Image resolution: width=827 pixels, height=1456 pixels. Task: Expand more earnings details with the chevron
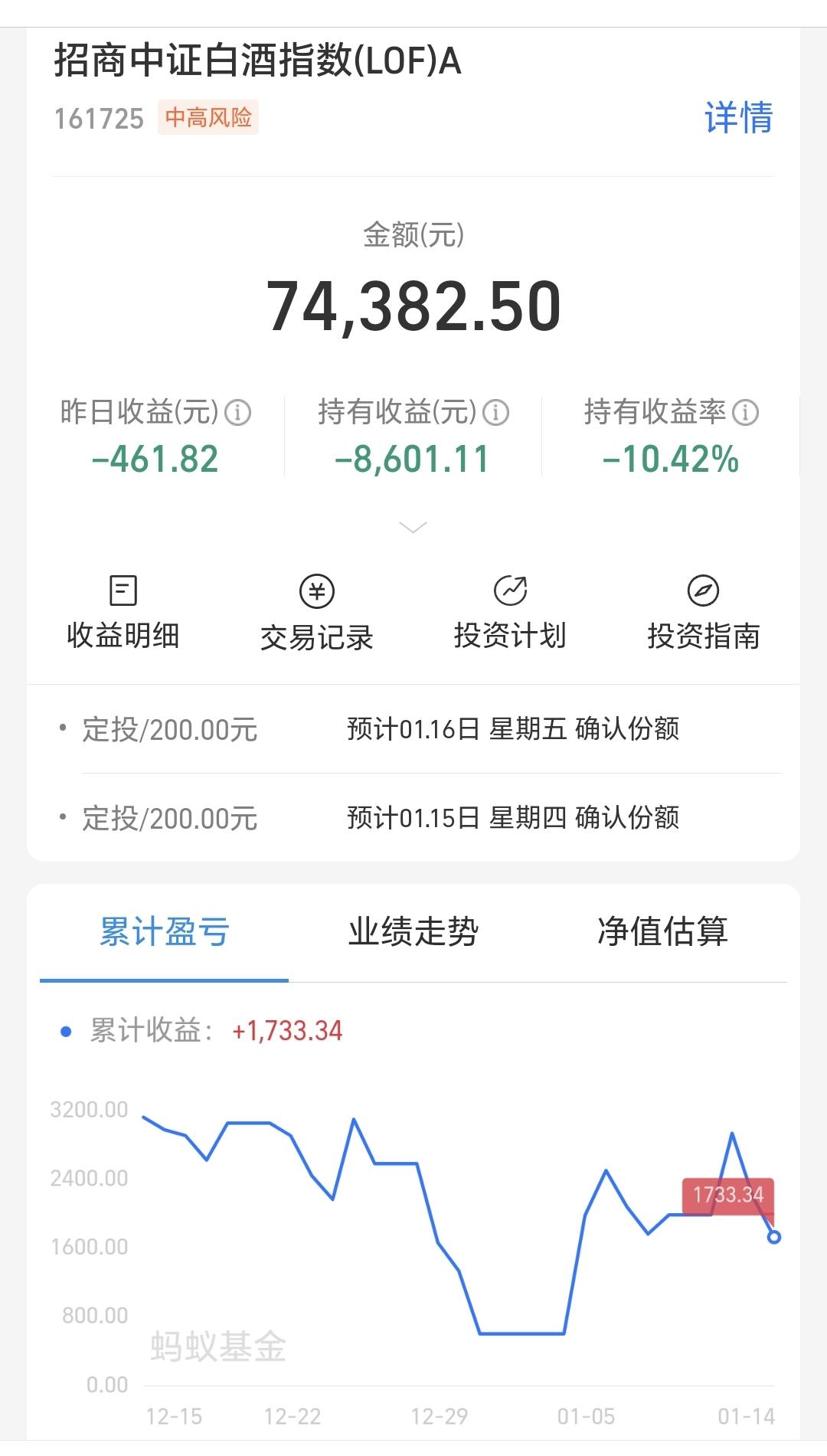click(413, 528)
